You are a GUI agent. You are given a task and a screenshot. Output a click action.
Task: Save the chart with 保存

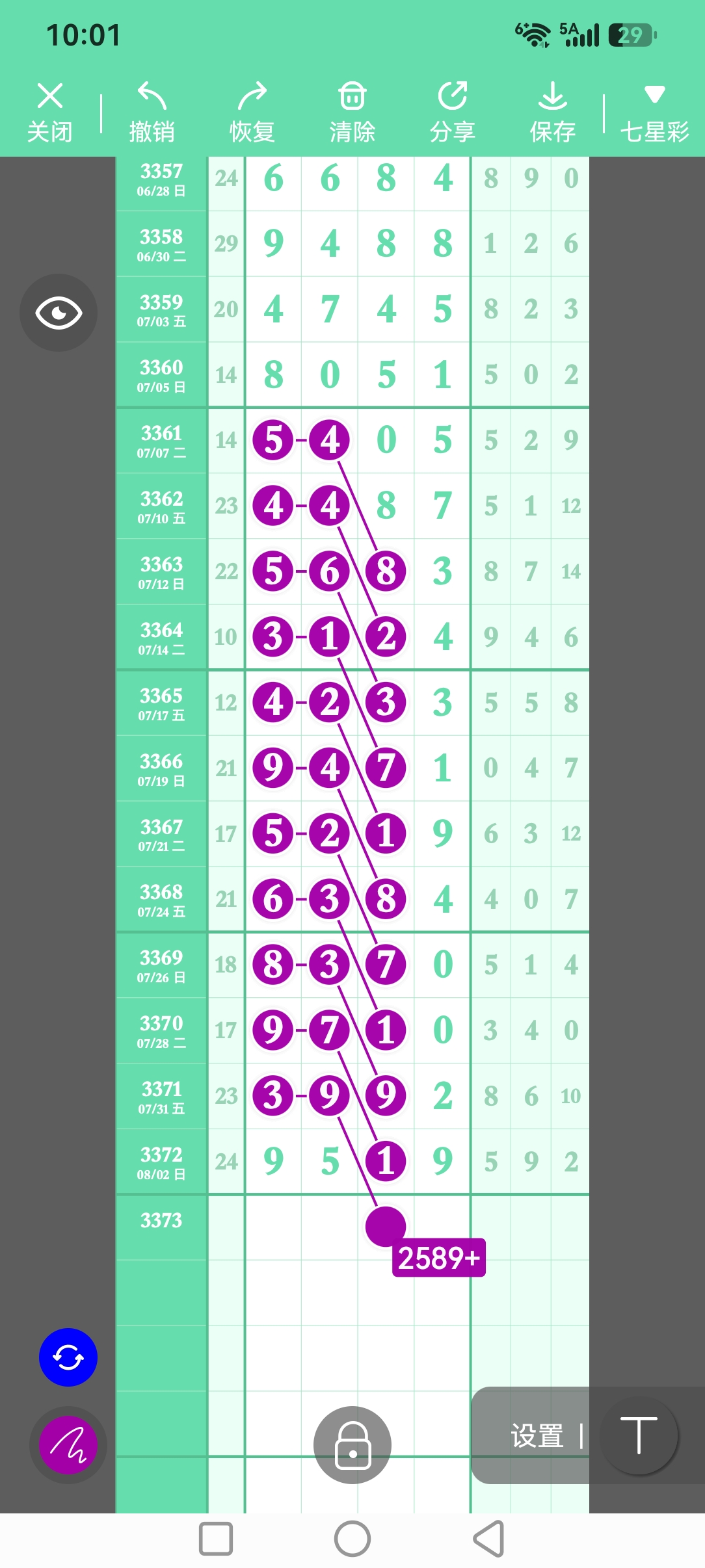(552, 112)
